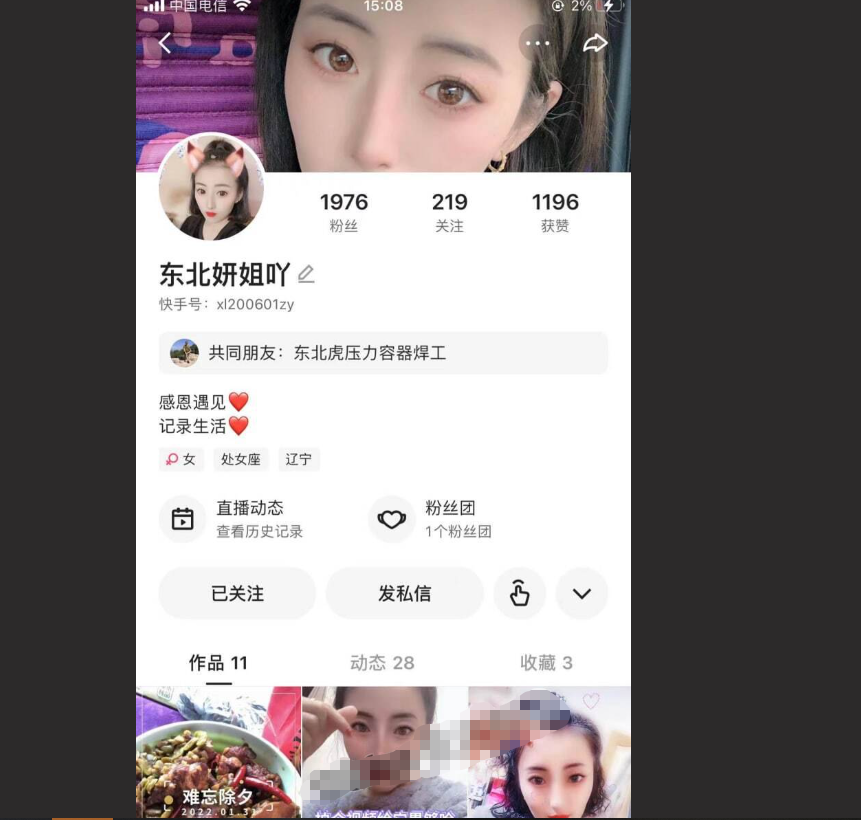Tap the poke hand icon button
Screen dimensions: 861x820
(519, 593)
